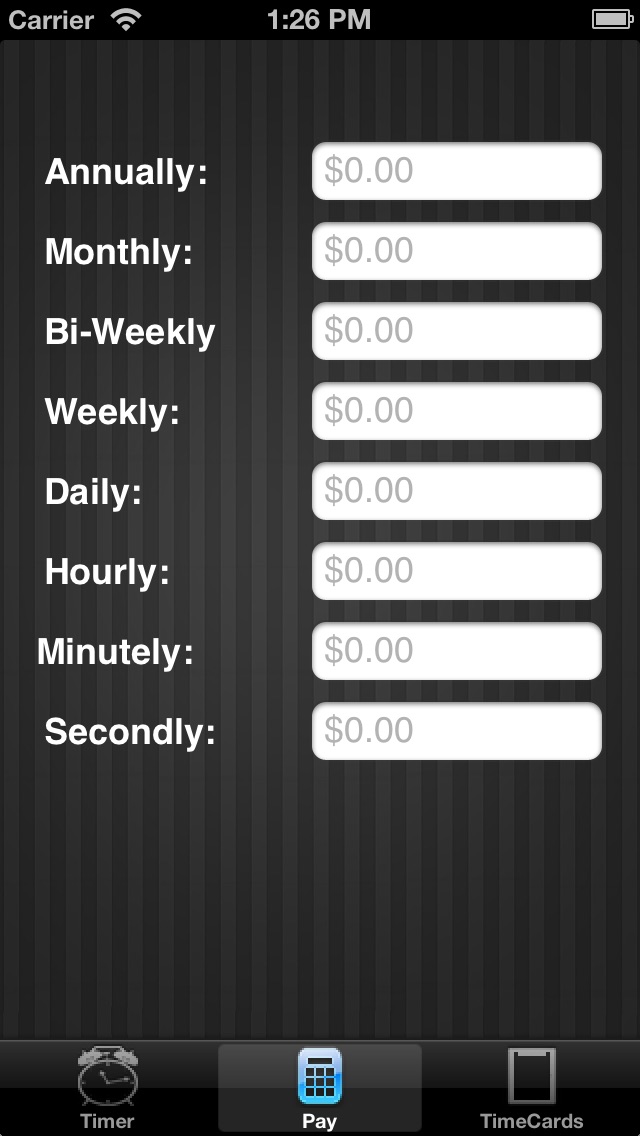Enter the Daily pay field
The width and height of the screenshot is (640, 1136).
457,491
